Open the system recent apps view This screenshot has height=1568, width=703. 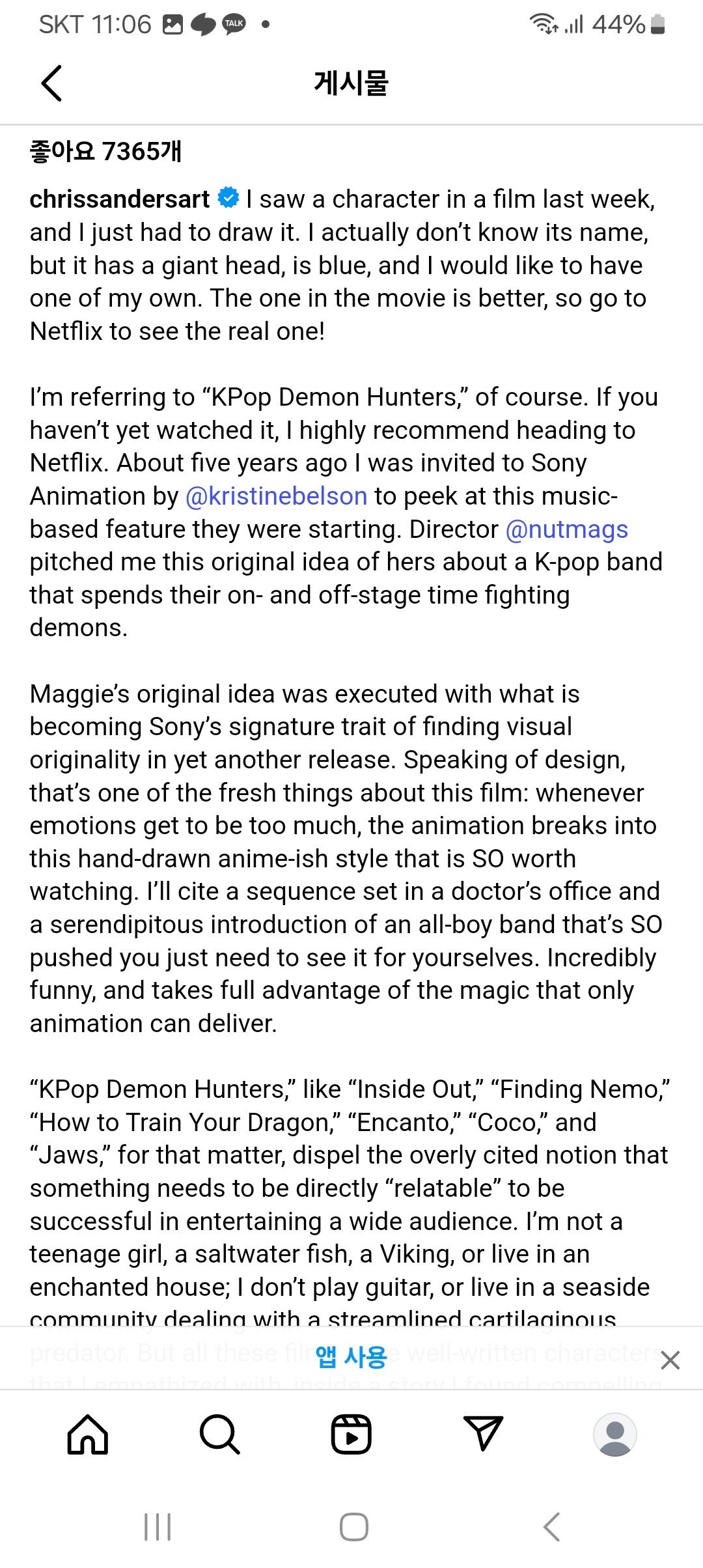[x=158, y=1527]
